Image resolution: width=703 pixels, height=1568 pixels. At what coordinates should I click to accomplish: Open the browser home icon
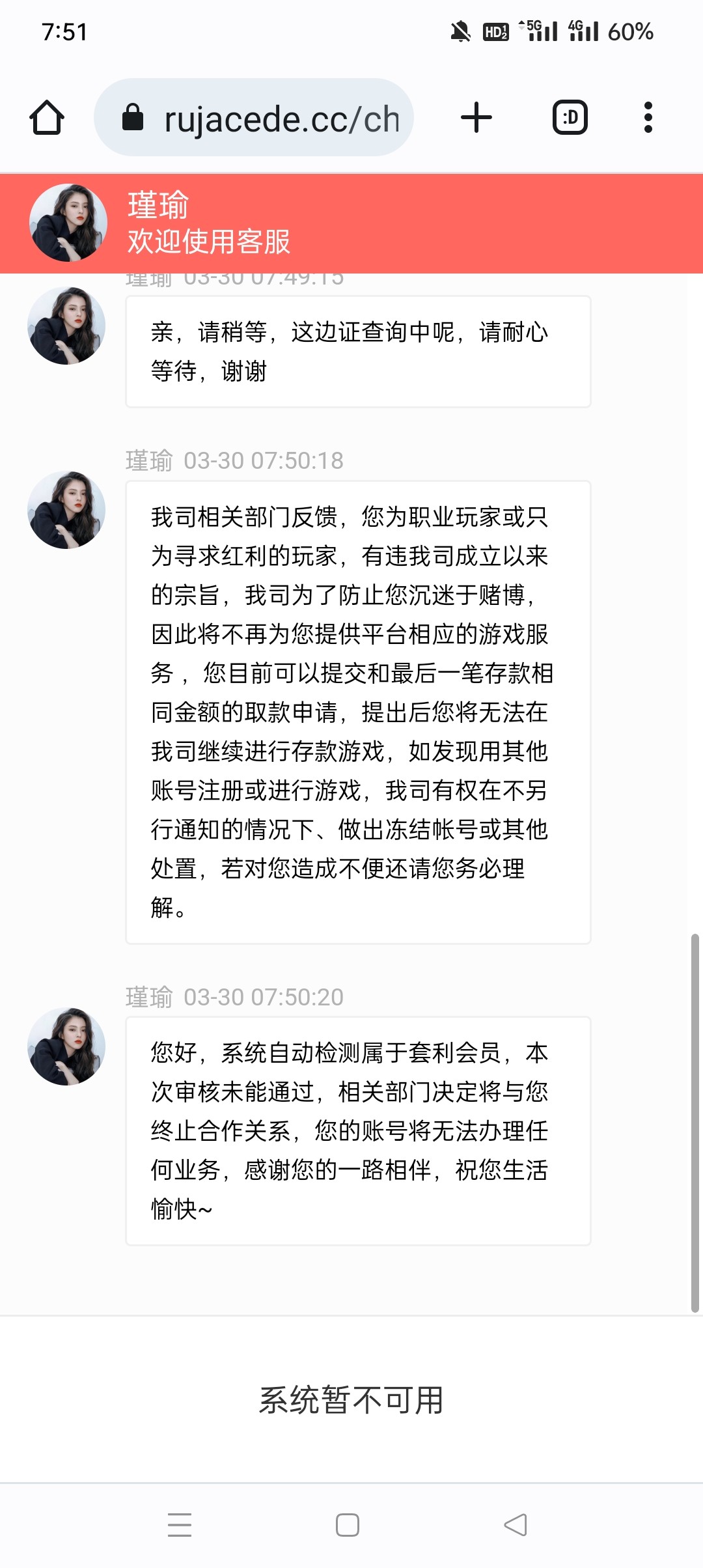(47, 117)
